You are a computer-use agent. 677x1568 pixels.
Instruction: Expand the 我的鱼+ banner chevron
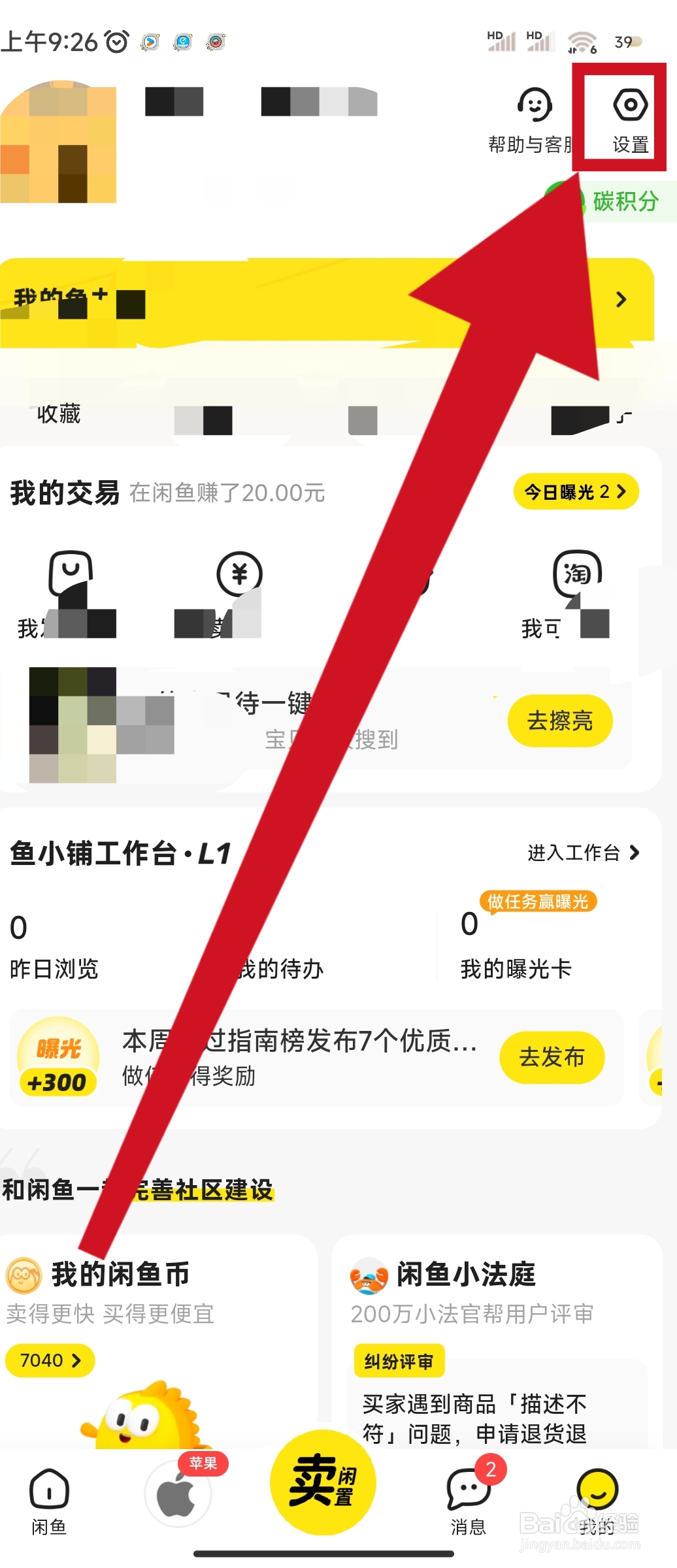click(x=619, y=300)
